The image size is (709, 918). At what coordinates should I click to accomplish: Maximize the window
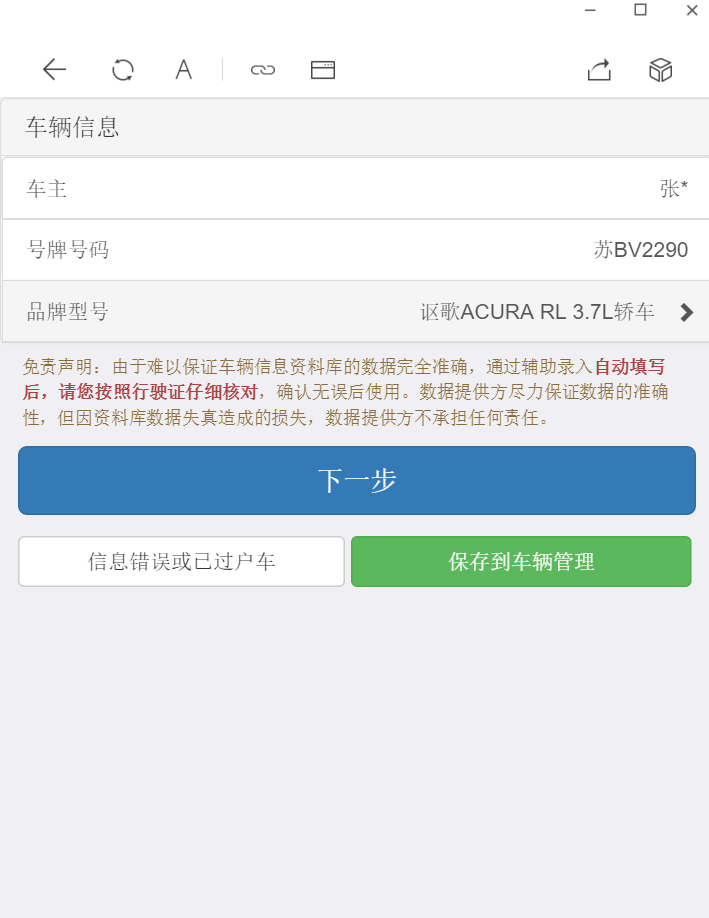click(640, 10)
